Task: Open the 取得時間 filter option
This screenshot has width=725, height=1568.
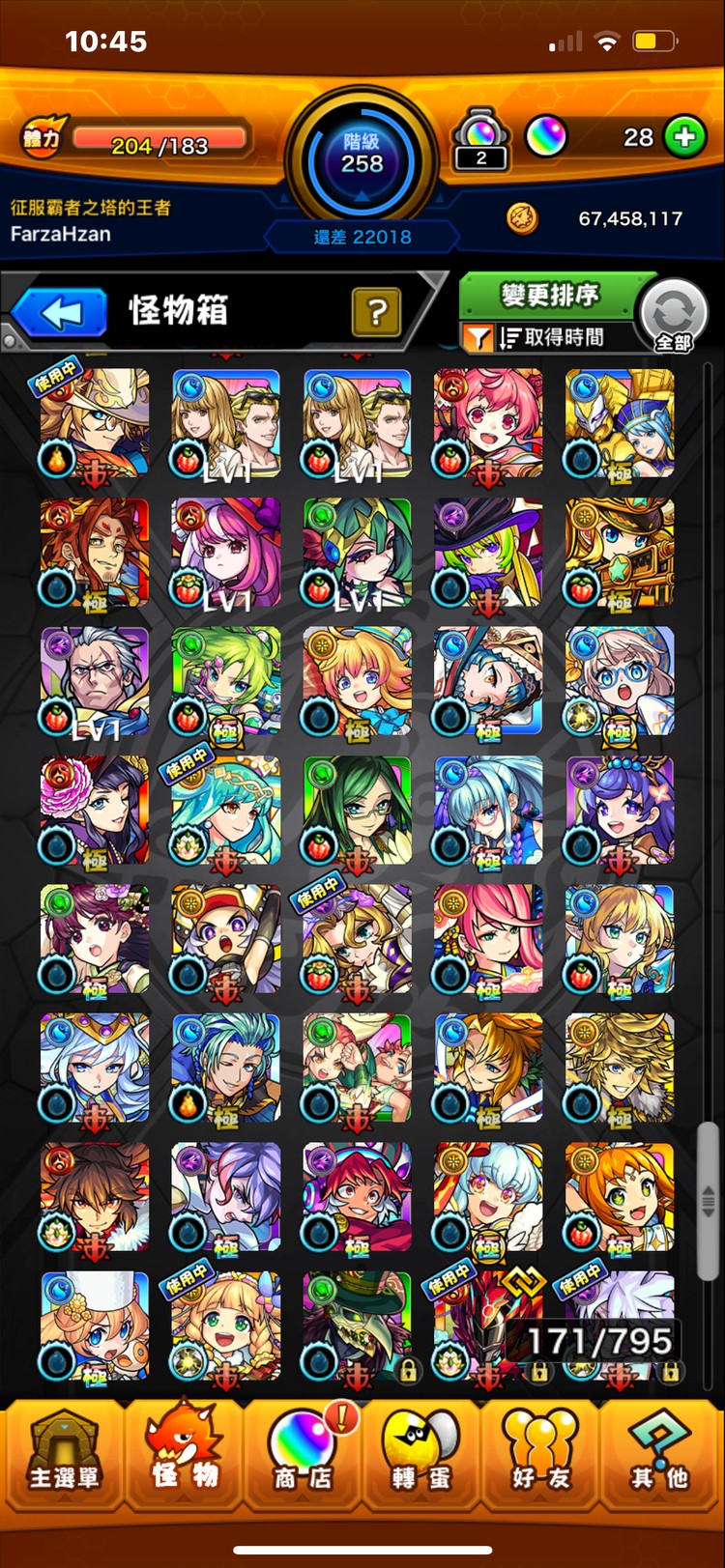Action: (x=551, y=337)
